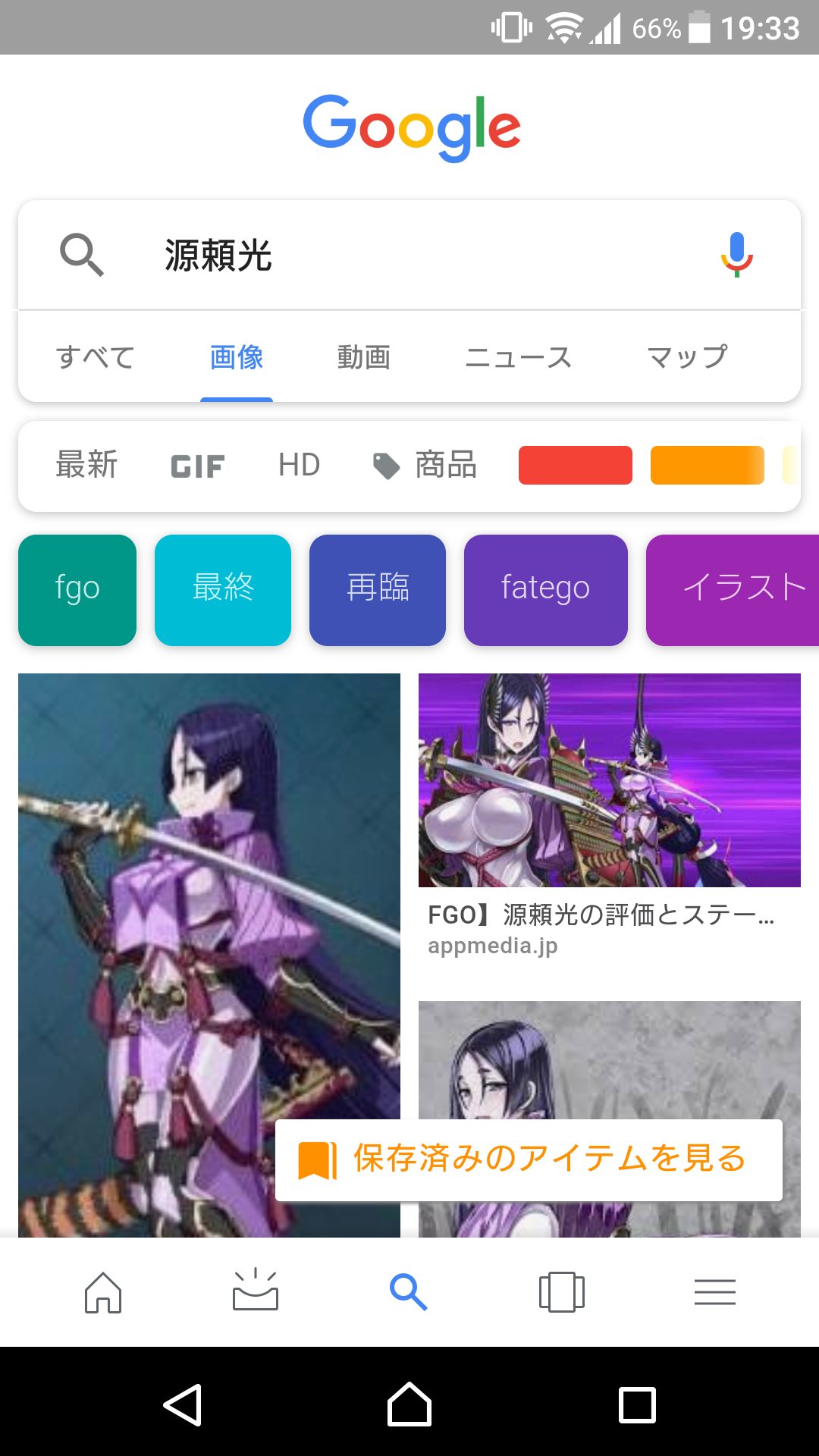Switch to the 動画 tab
The height and width of the screenshot is (1456, 819).
[363, 357]
